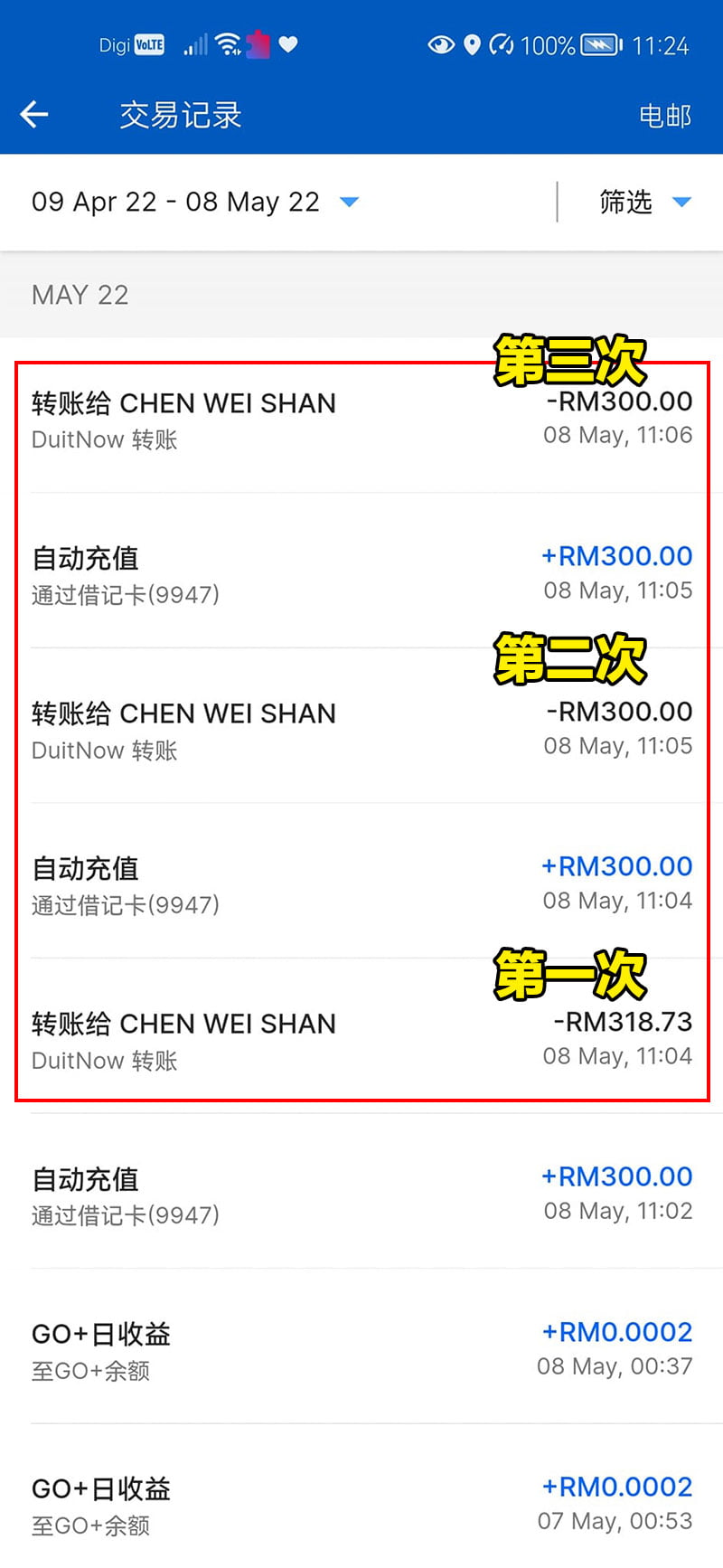
Task: Open the 筛选 filter dropdown
Action: click(643, 202)
